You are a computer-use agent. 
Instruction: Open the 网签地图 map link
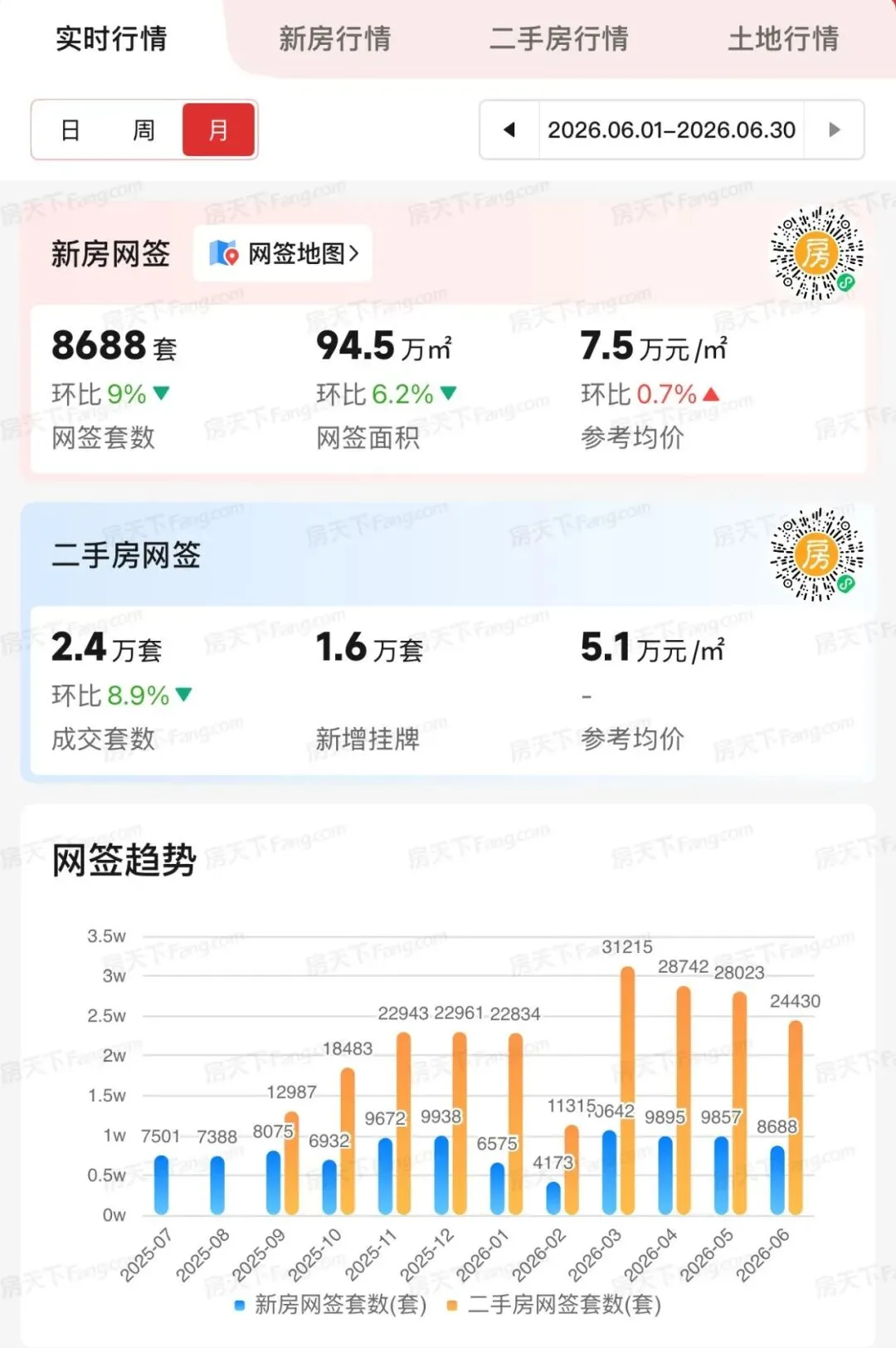pyautogui.click(x=283, y=253)
